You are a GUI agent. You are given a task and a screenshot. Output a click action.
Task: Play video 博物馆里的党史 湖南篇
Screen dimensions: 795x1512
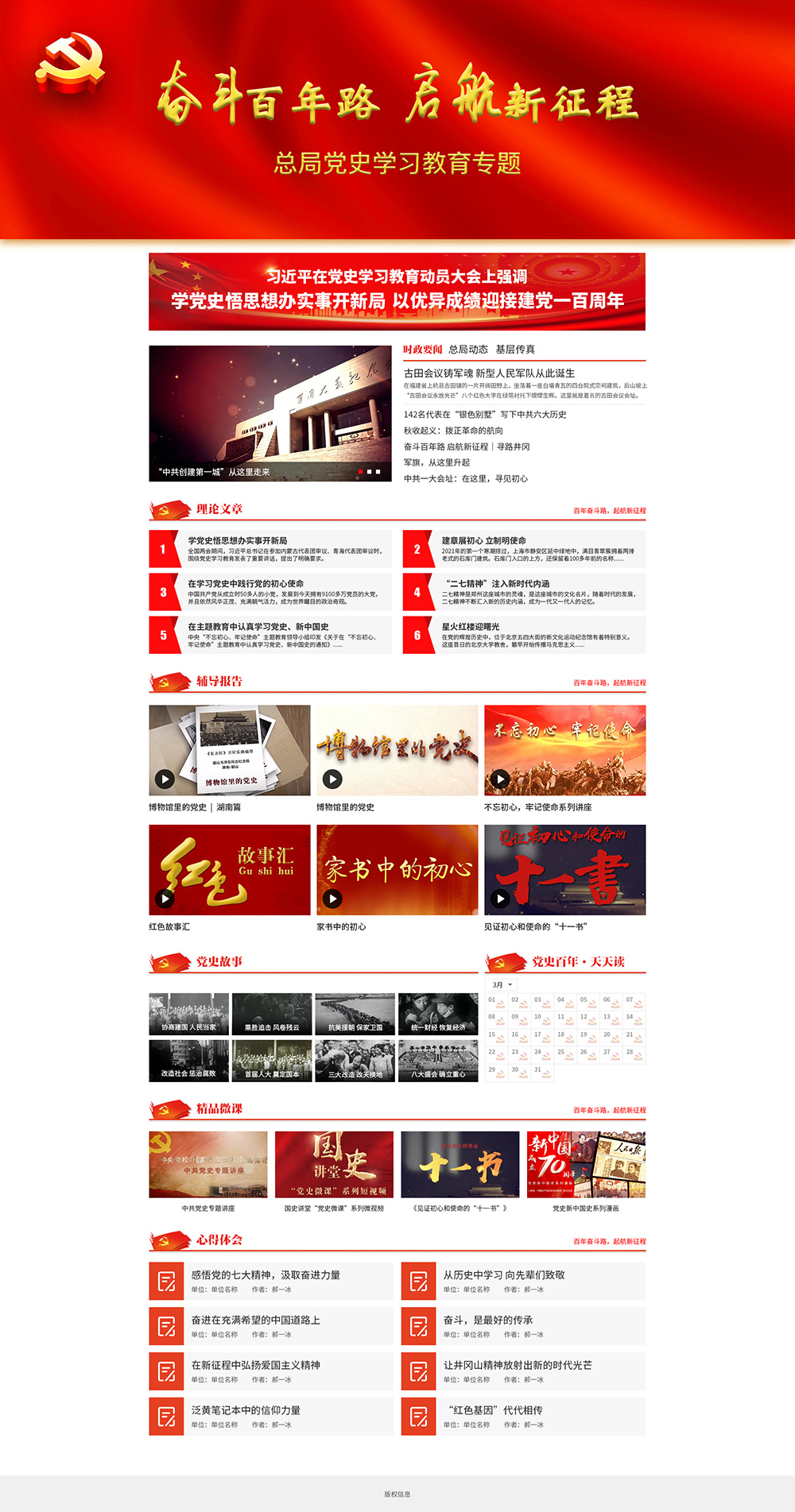[x=229, y=751]
